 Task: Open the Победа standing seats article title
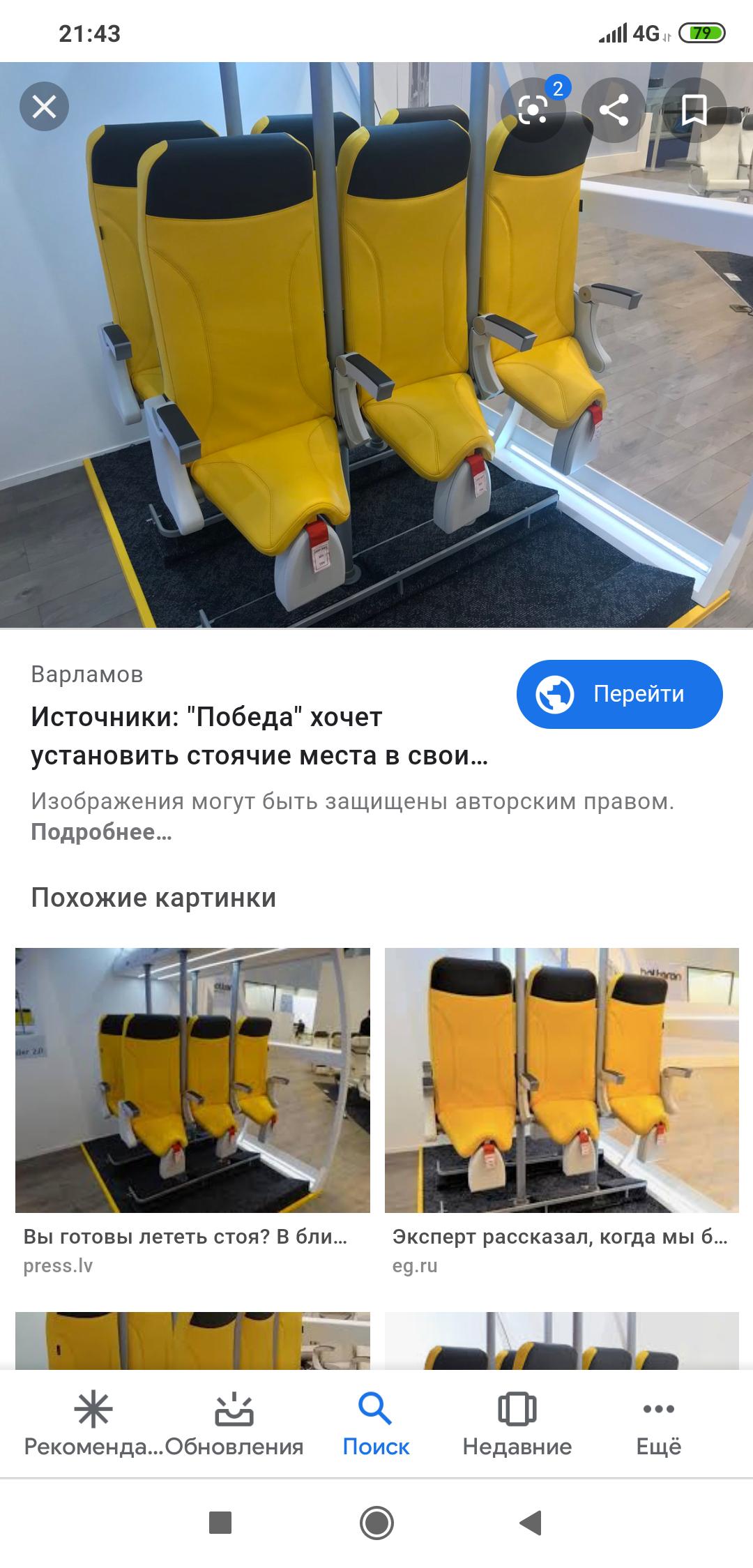coord(259,736)
